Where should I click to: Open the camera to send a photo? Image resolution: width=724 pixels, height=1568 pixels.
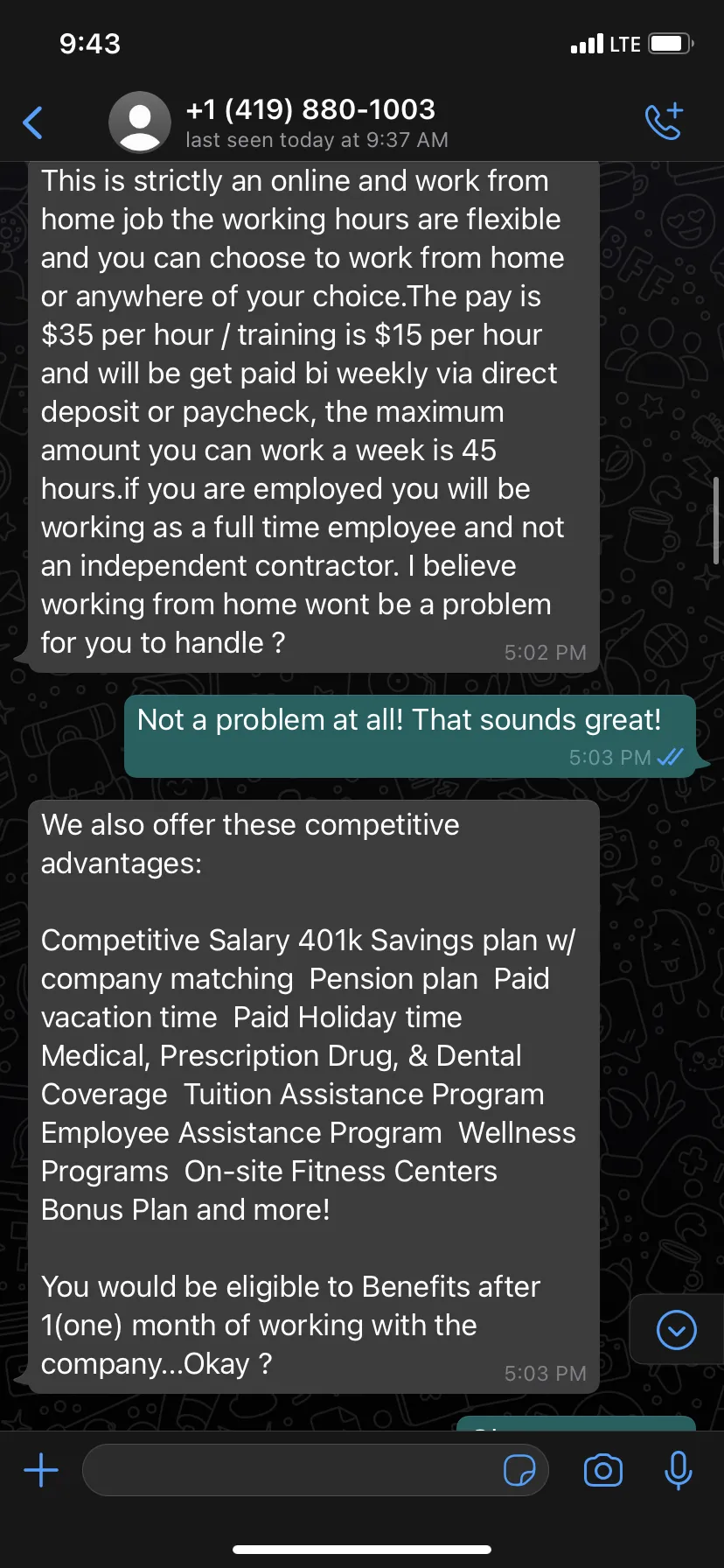click(603, 1470)
